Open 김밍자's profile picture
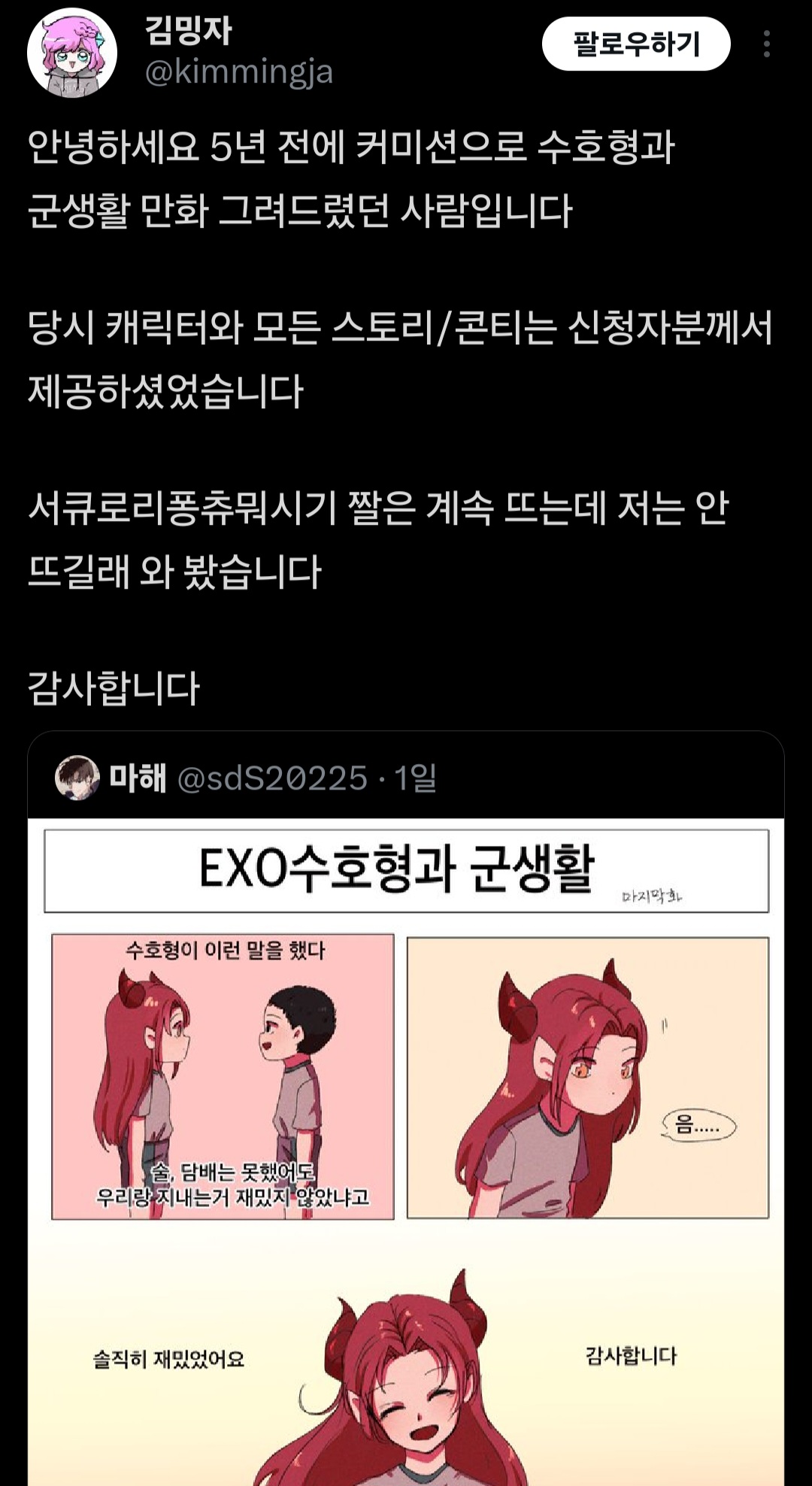Screen dimensions: 812x1486 [x=72, y=53]
